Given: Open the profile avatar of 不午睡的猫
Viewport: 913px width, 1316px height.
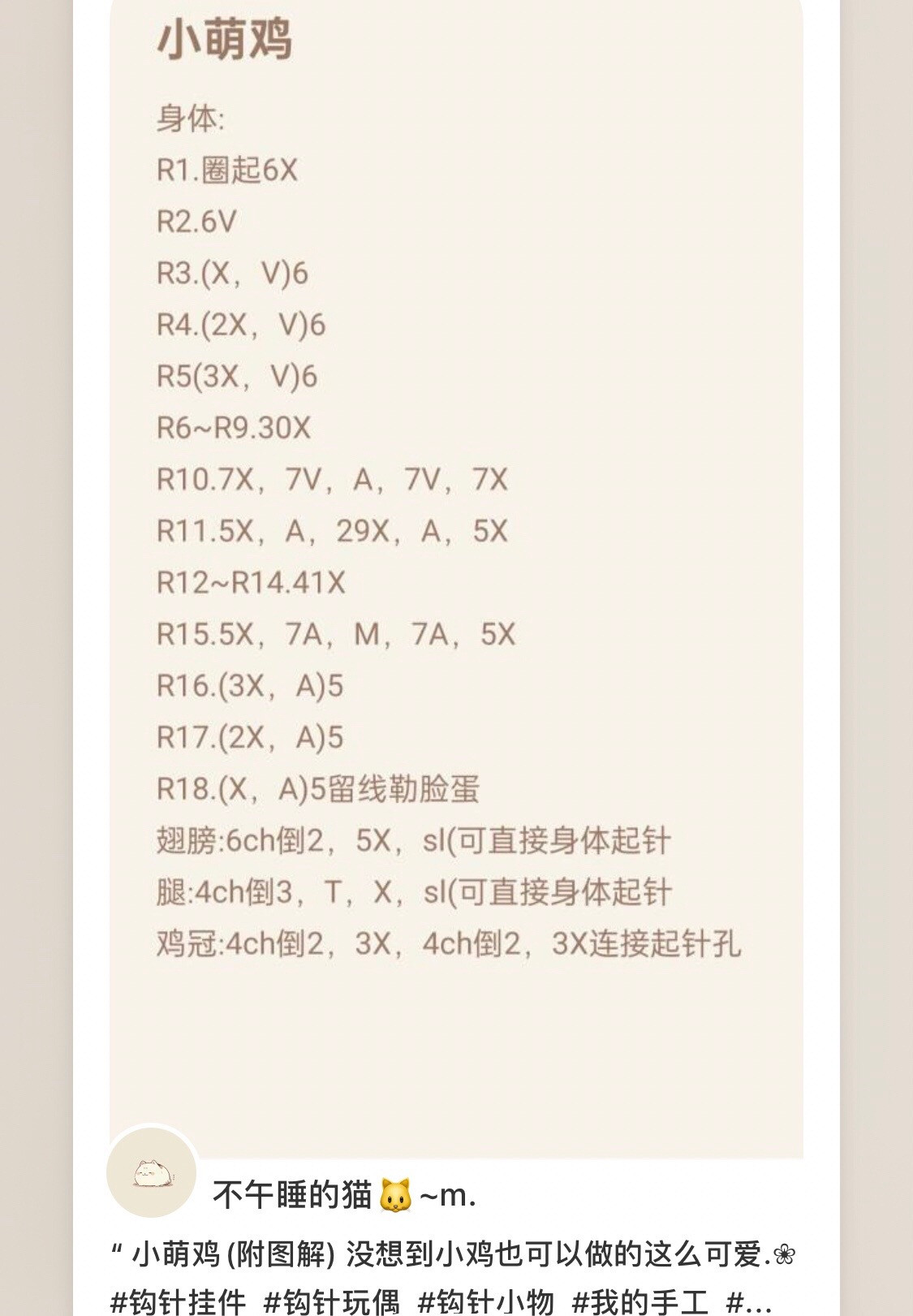Looking at the screenshot, I should (x=152, y=1172).
